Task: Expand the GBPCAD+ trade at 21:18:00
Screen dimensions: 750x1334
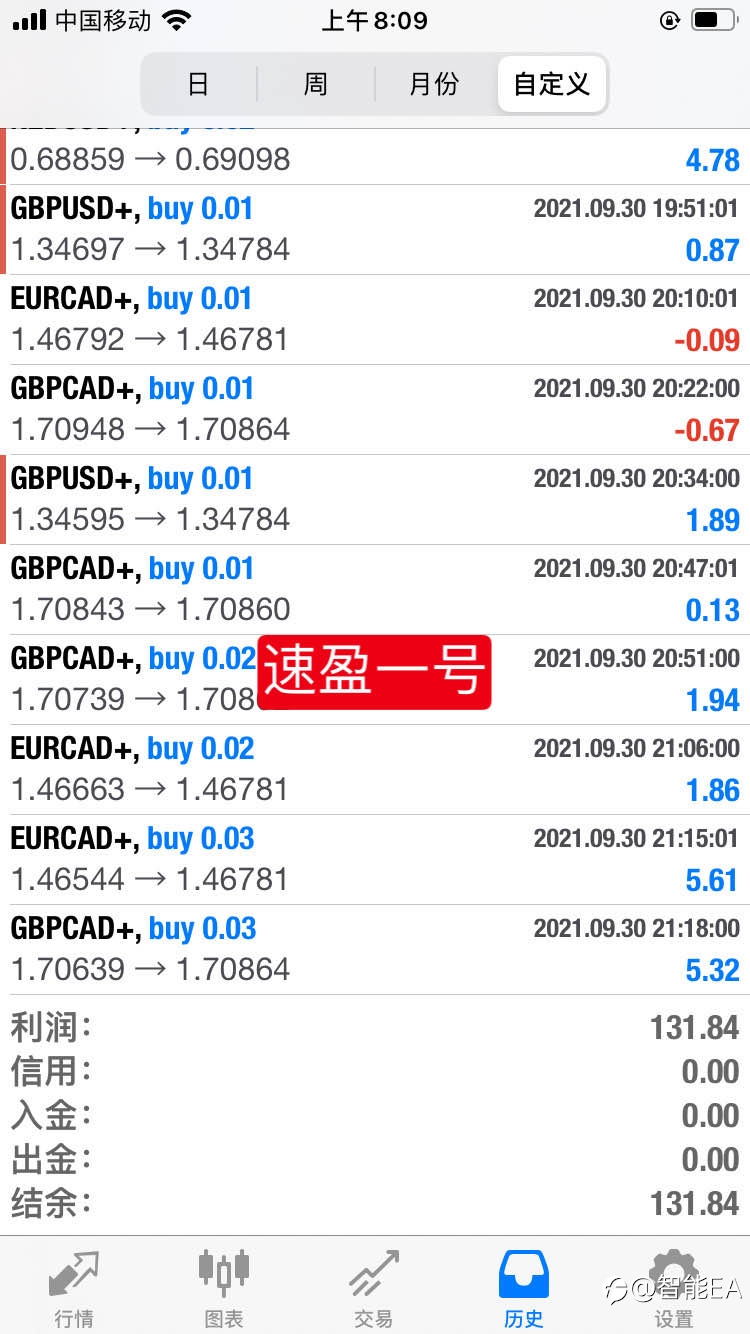Action: click(x=375, y=950)
